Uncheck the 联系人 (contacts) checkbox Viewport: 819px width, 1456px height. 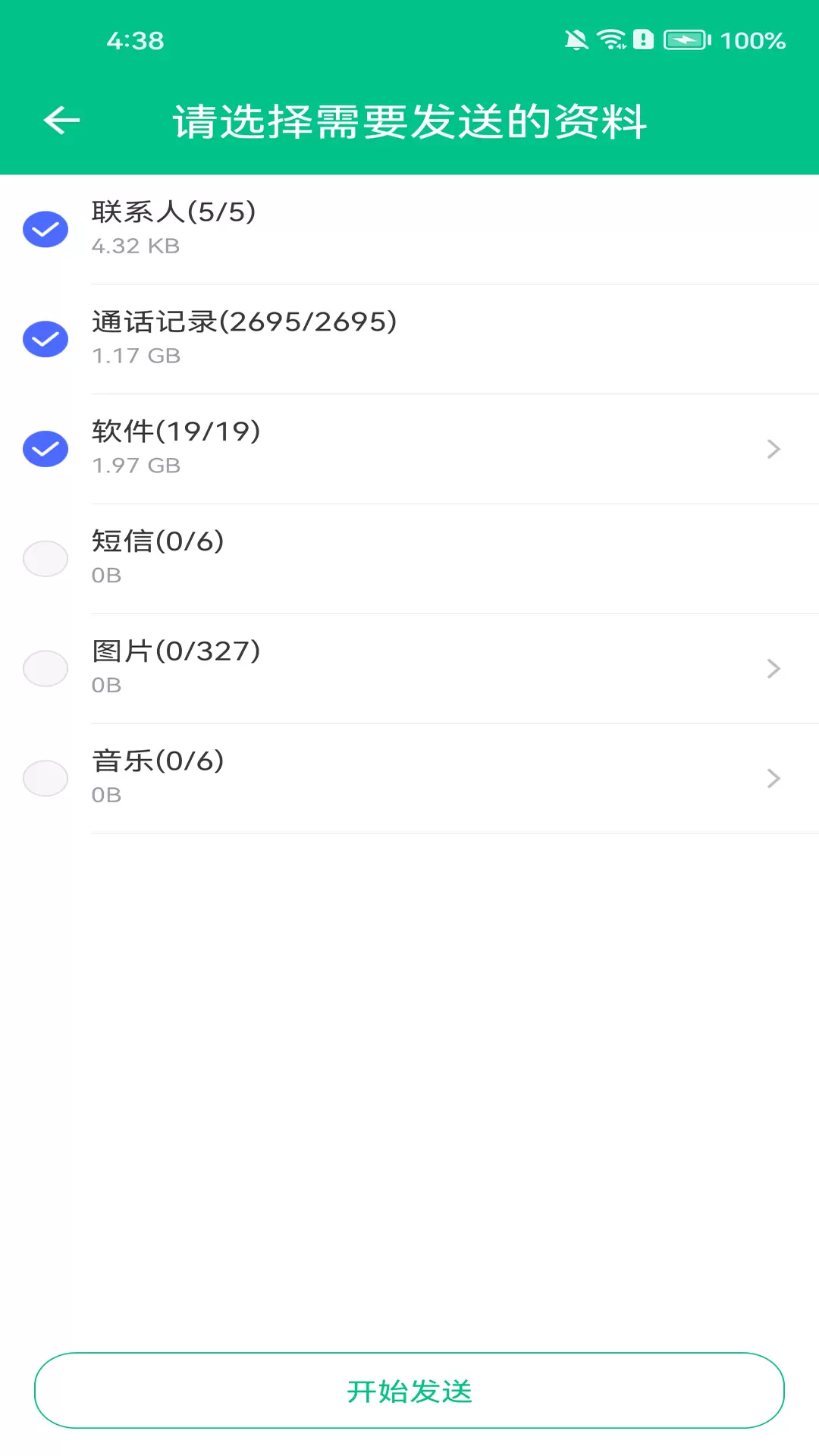tap(45, 229)
